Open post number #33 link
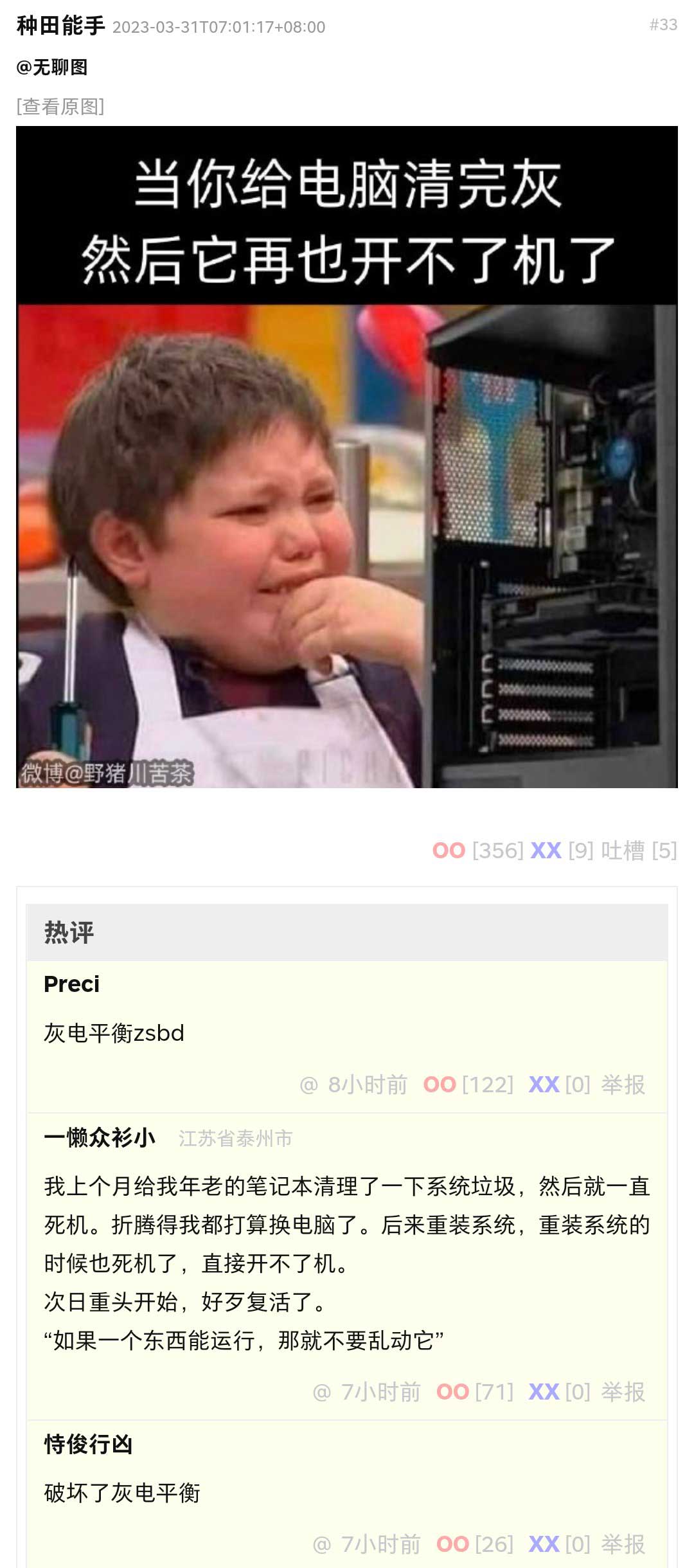694x1568 pixels. 663,24
